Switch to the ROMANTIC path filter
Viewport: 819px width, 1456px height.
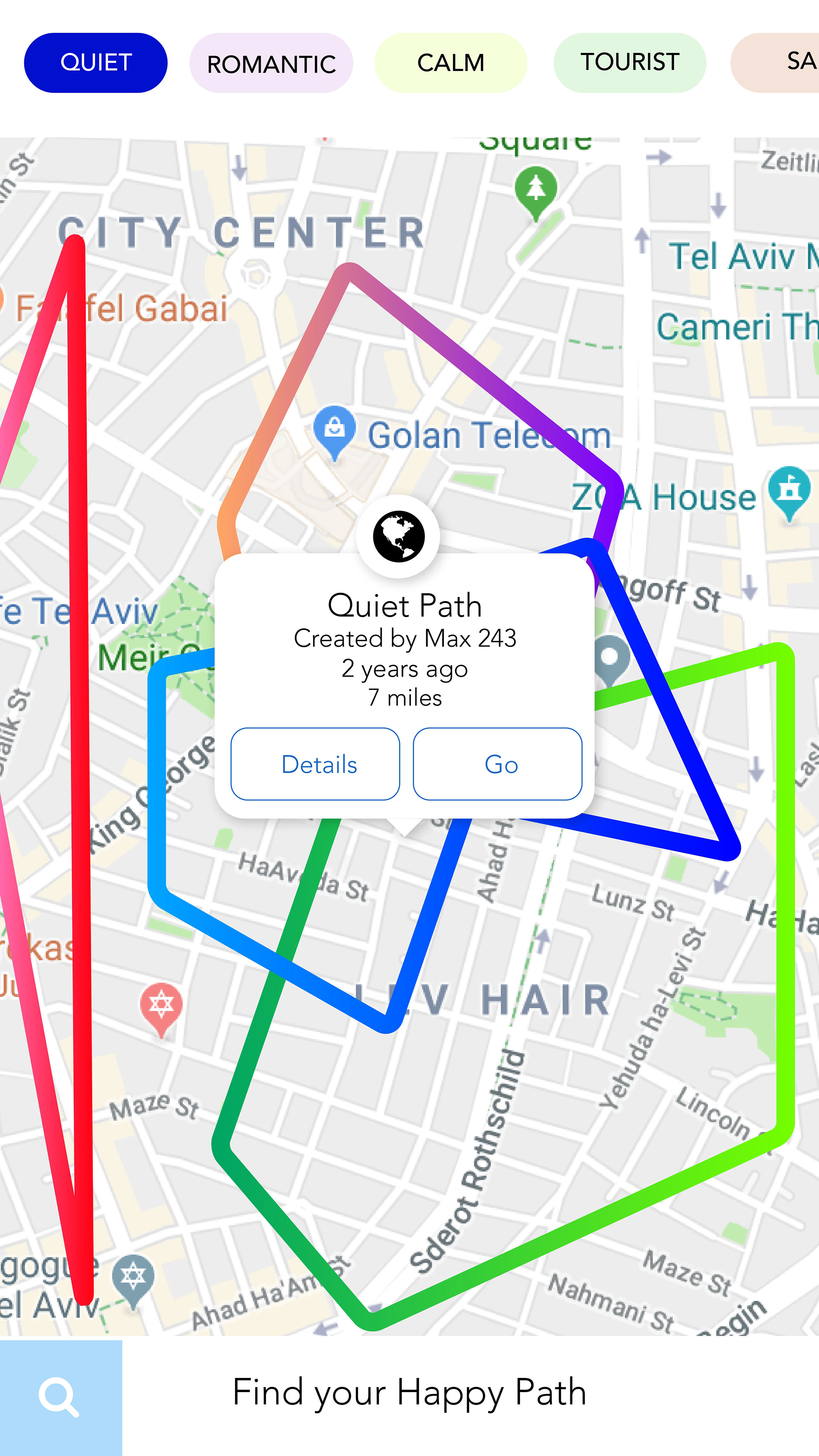(x=271, y=63)
